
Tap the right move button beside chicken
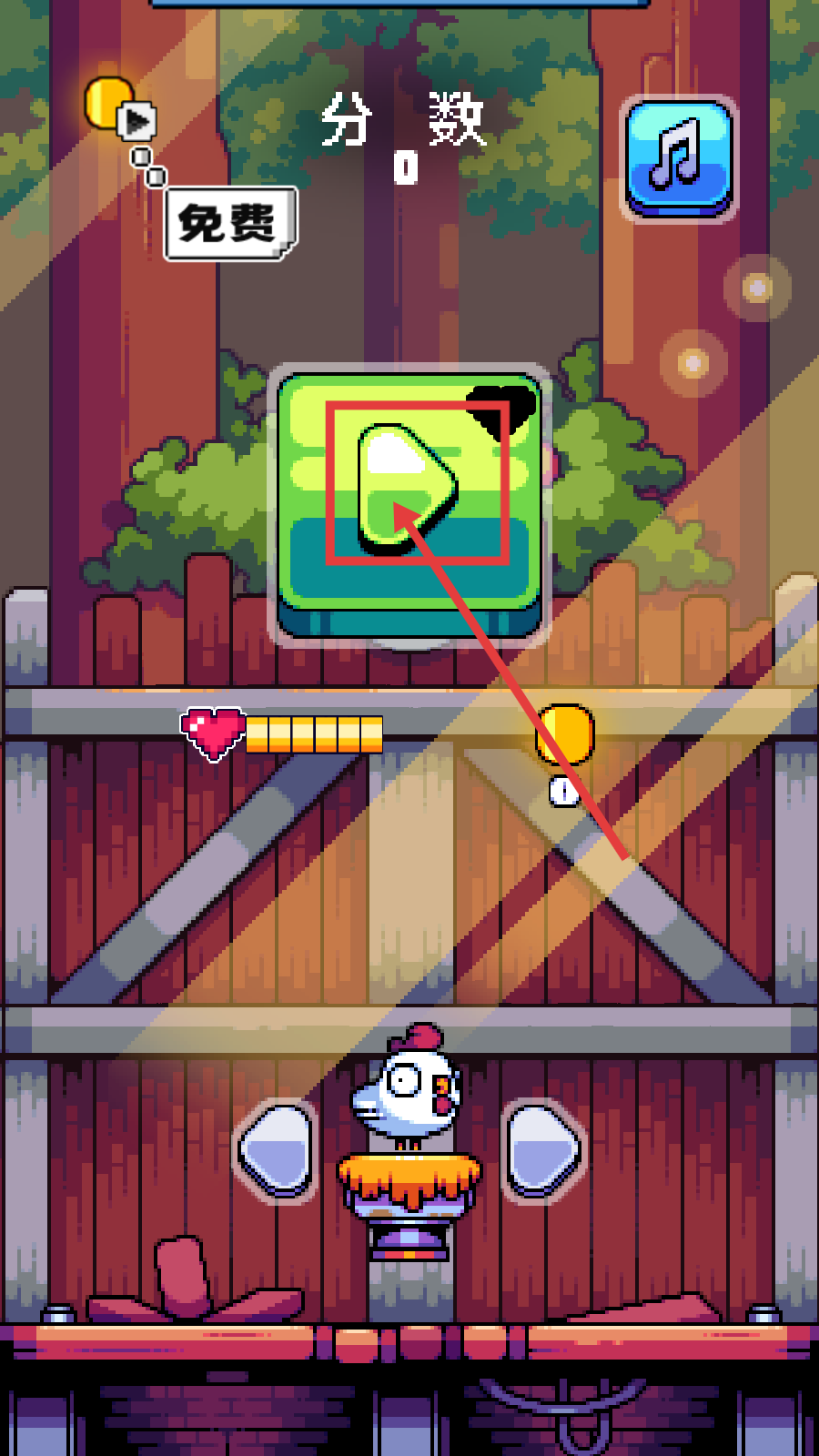coord(542,1149)
